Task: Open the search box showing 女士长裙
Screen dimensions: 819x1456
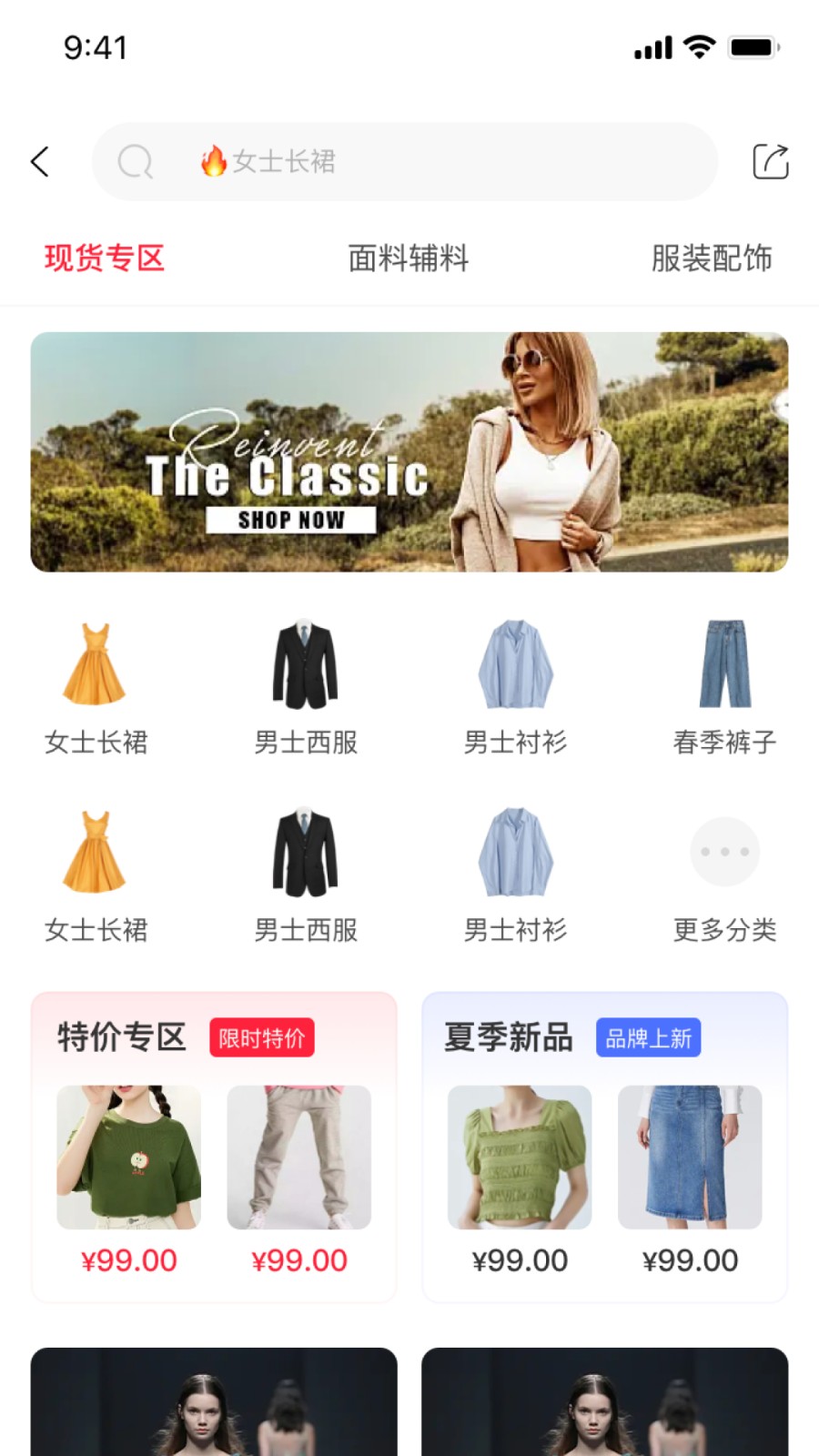Action: [x=405, y=162]
